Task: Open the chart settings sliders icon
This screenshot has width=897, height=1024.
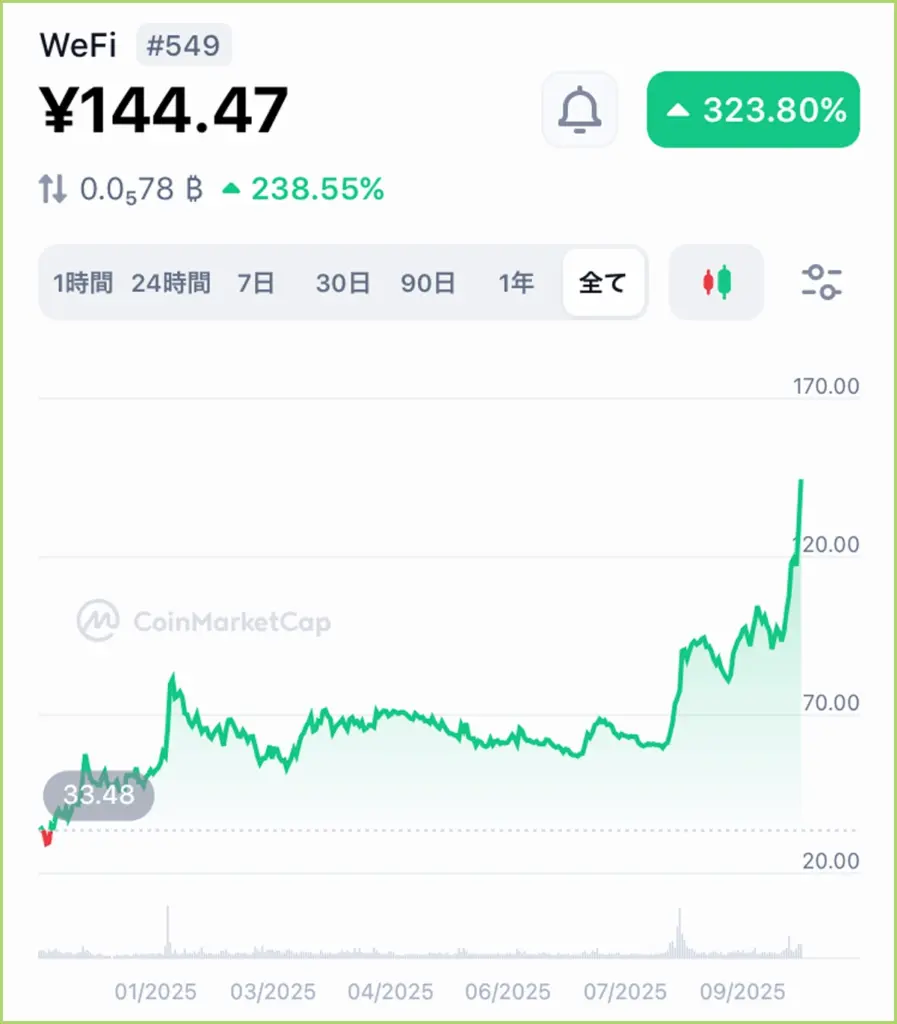Action: click(x=822, y=283)
